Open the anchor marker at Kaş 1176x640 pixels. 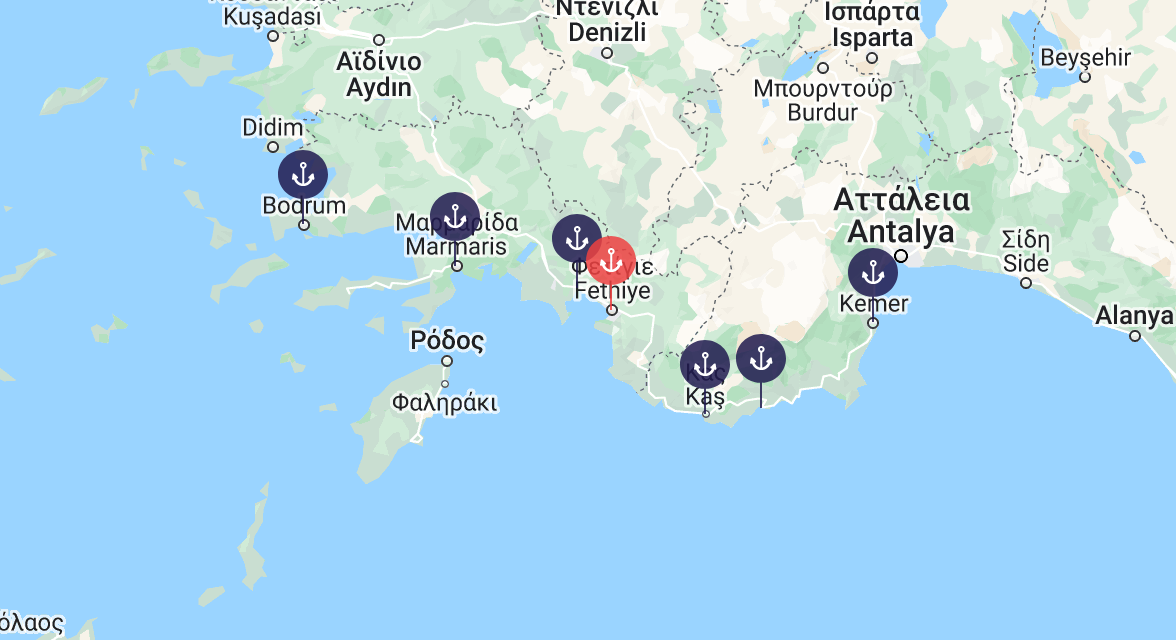coord(705,364)
